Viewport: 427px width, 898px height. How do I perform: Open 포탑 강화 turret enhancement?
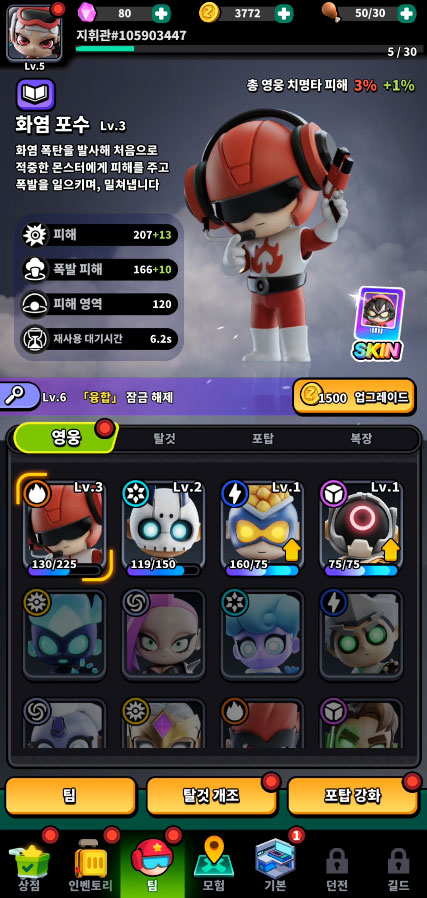tap(353, 796)
